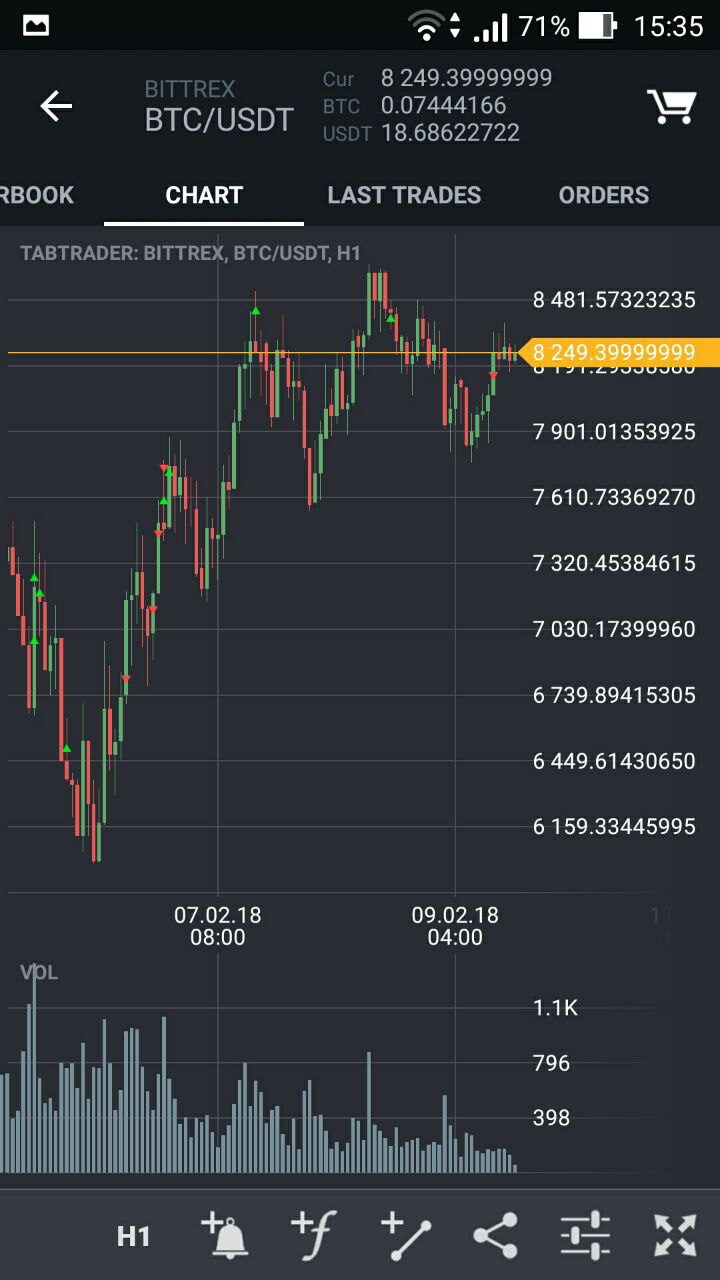720x1280 pixels.
Task: Share the chart
Action: (x=496, y=1235)
